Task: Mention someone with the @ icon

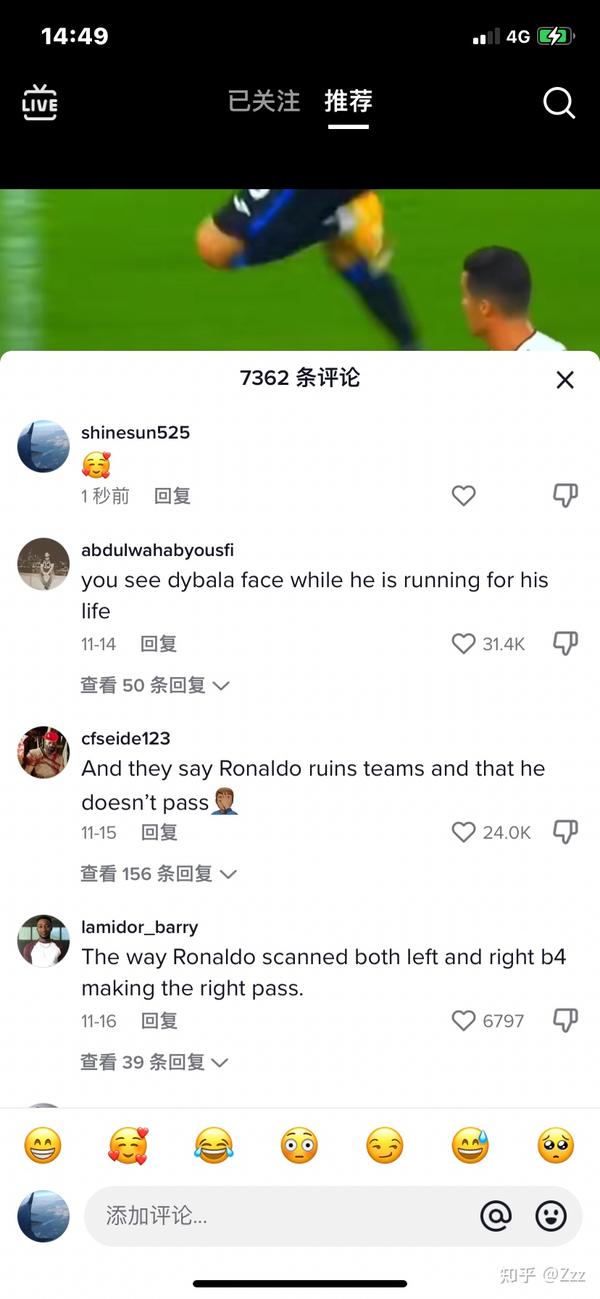Action: 496,1216
